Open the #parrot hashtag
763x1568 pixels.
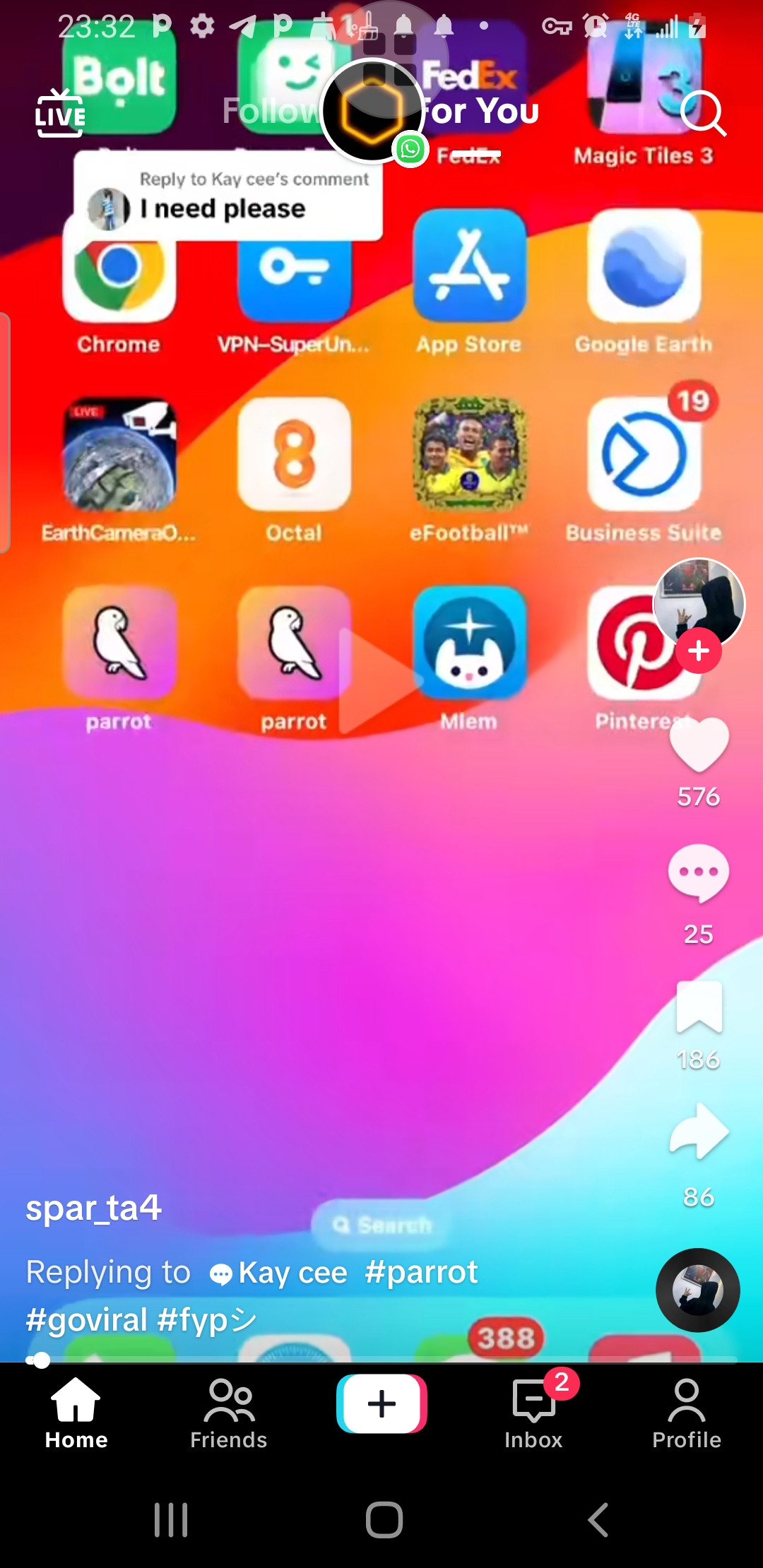421,1272
